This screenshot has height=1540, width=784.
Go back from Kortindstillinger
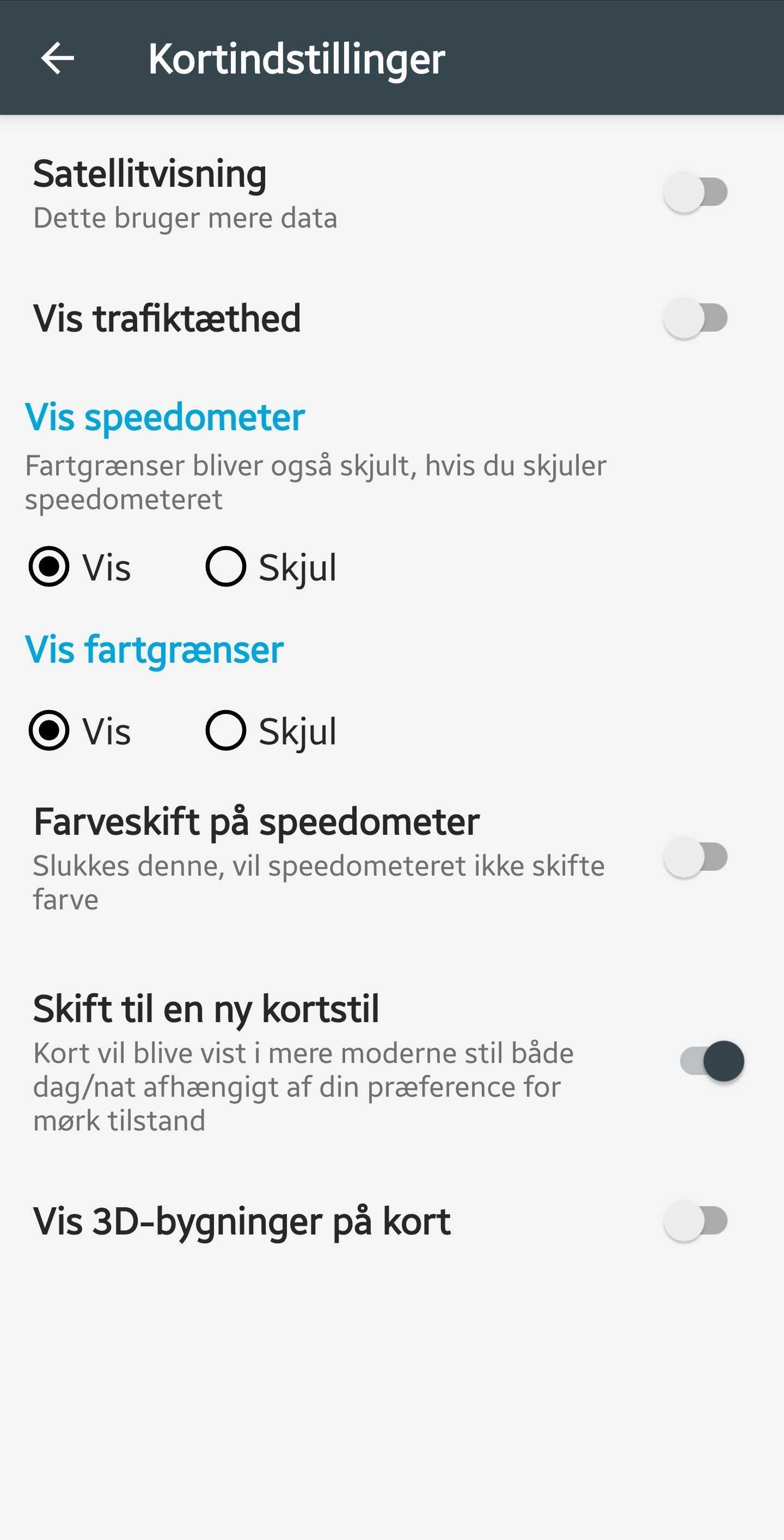pyautogui.click(x=57, y=59)
